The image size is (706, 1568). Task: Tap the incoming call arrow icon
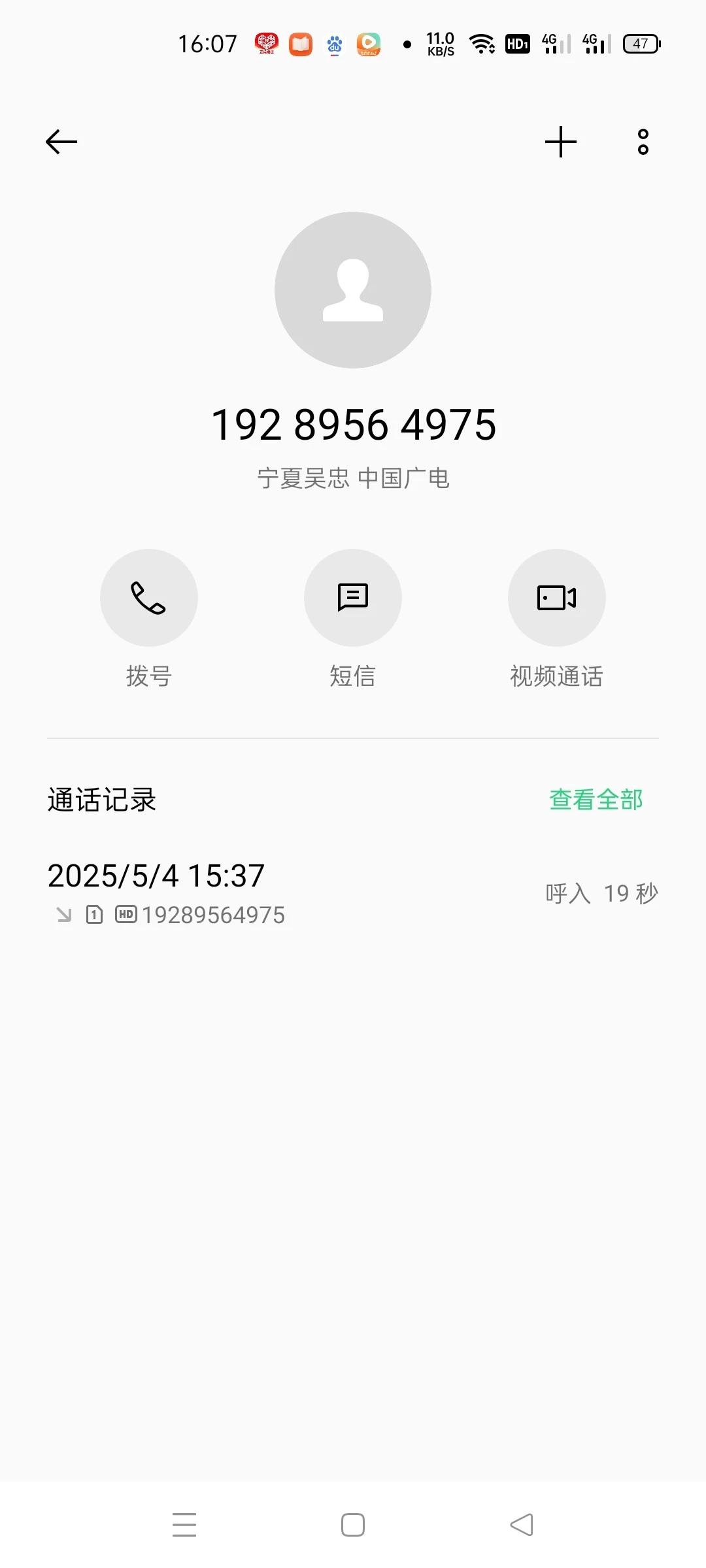63,914
